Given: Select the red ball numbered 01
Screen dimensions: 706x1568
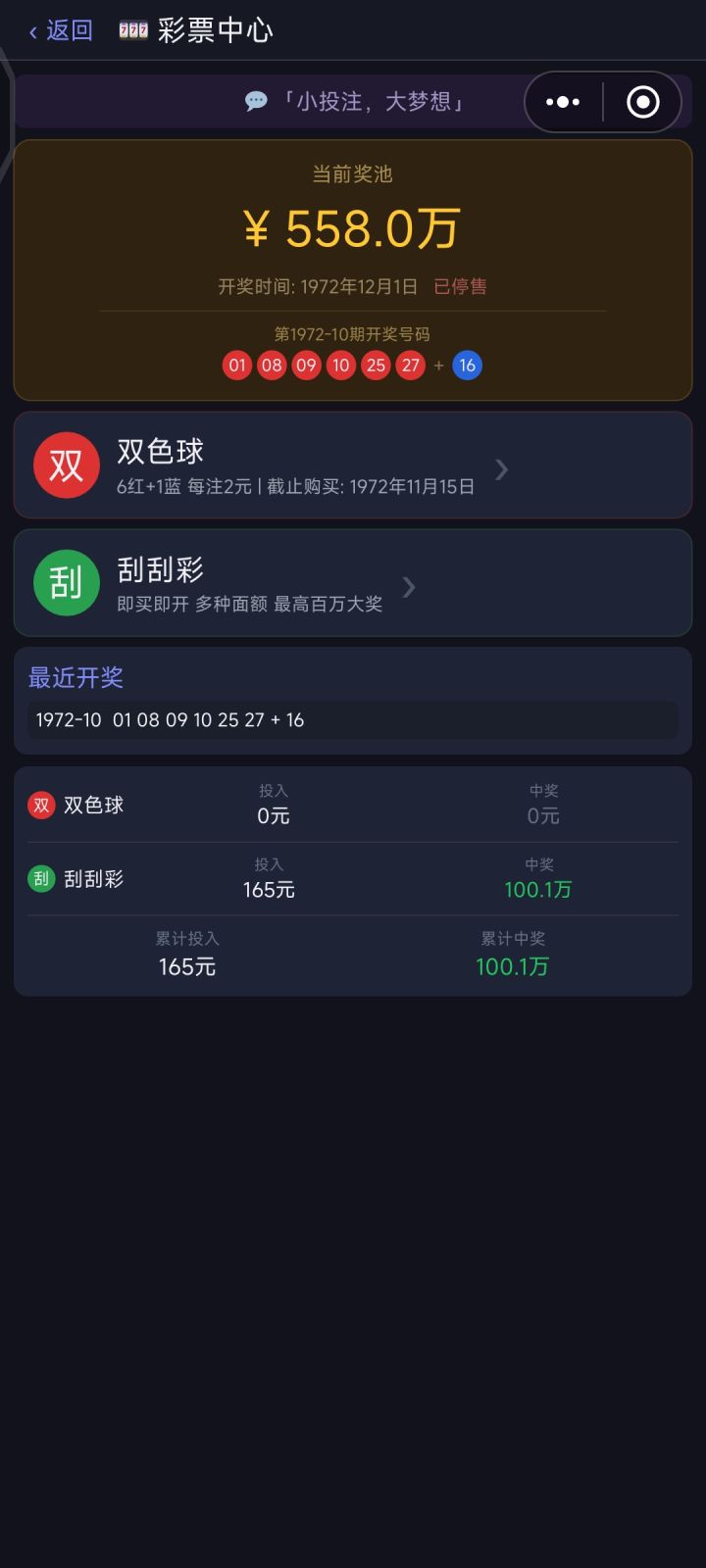Looking at the screenshot, I should [x=236, y=365].
